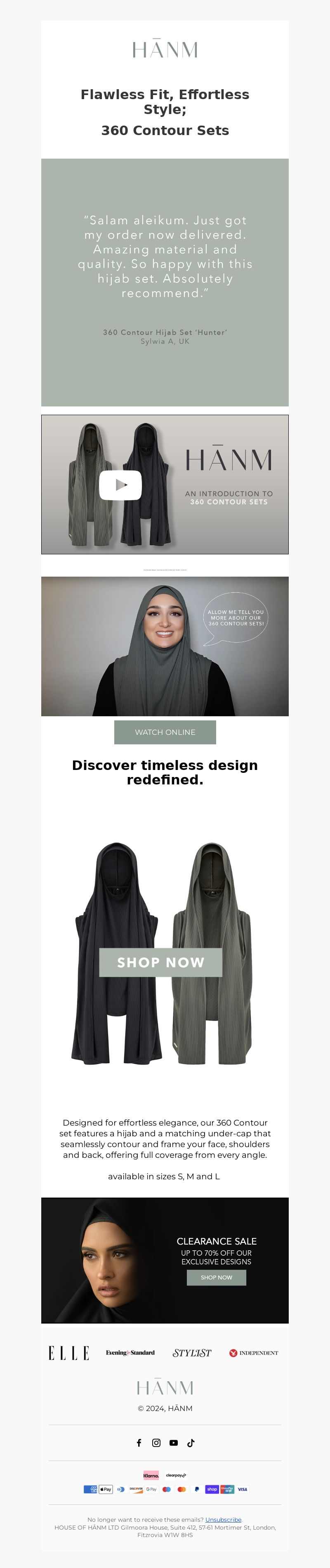330x1568 pixels.
Task: Open the presenter video thumbnail
Action: pos(165,646)
